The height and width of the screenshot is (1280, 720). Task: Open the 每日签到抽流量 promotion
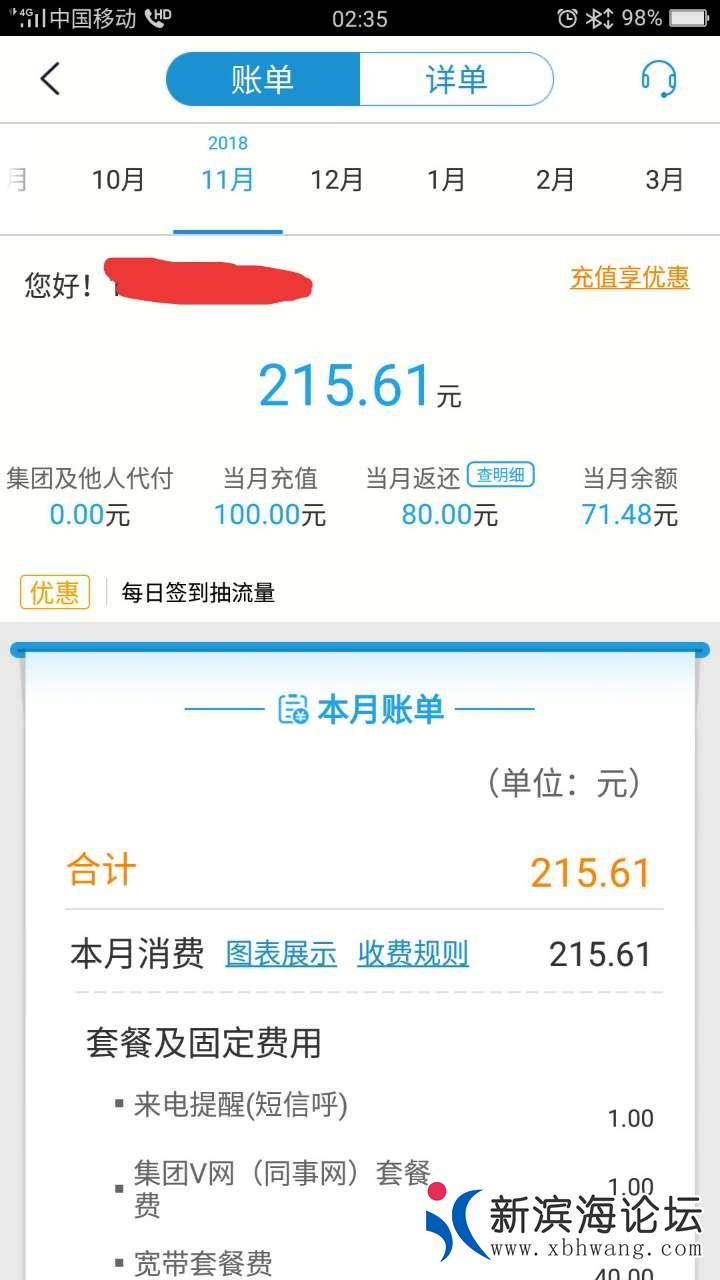tap(198, 593)
